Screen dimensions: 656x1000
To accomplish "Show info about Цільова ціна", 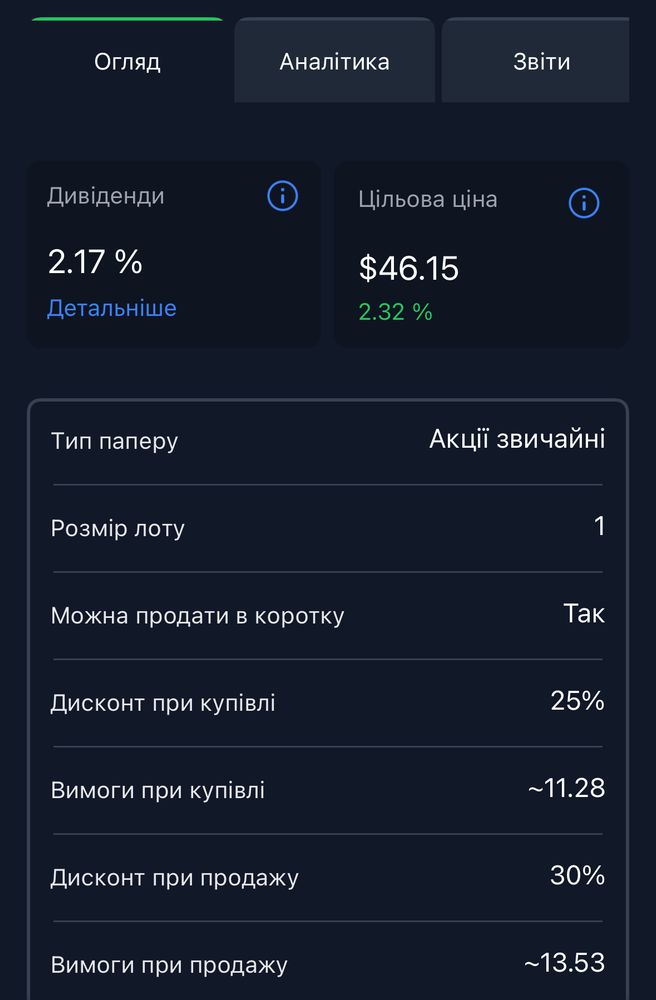I will coord(584,203).
